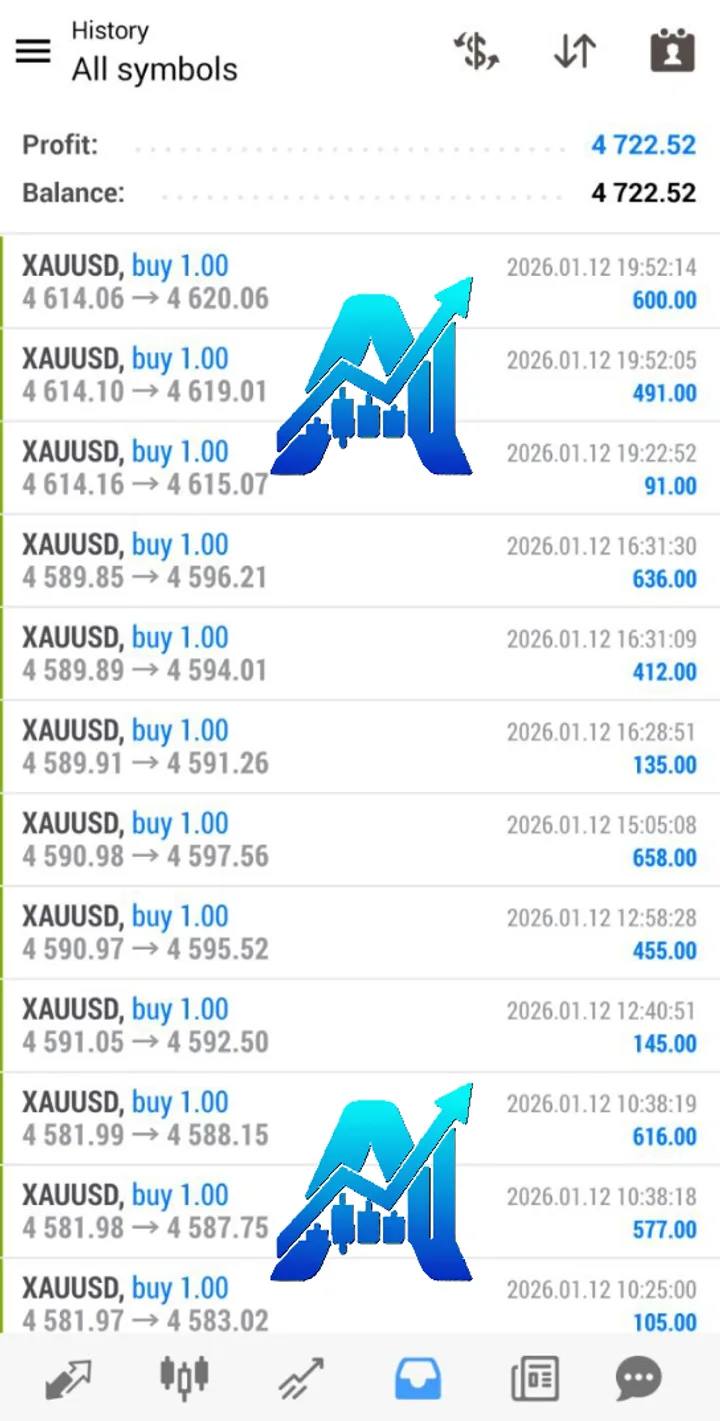This screenshot has width=720, height=1421.
Task: Expand the trade with 135.00 profit
Action: click(x=360, y=747)
